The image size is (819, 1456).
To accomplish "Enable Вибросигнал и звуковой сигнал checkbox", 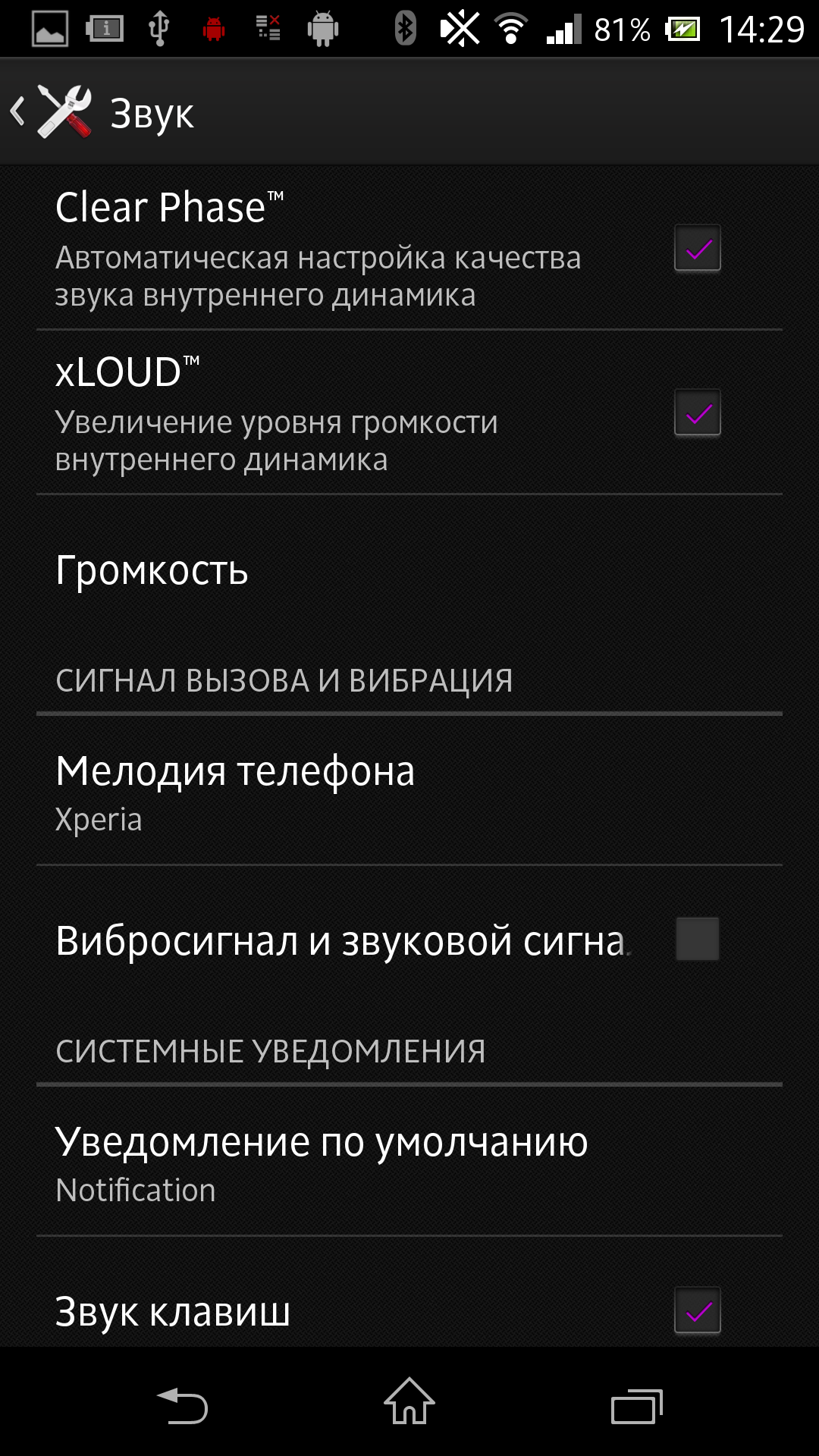I will coord(698,939).
